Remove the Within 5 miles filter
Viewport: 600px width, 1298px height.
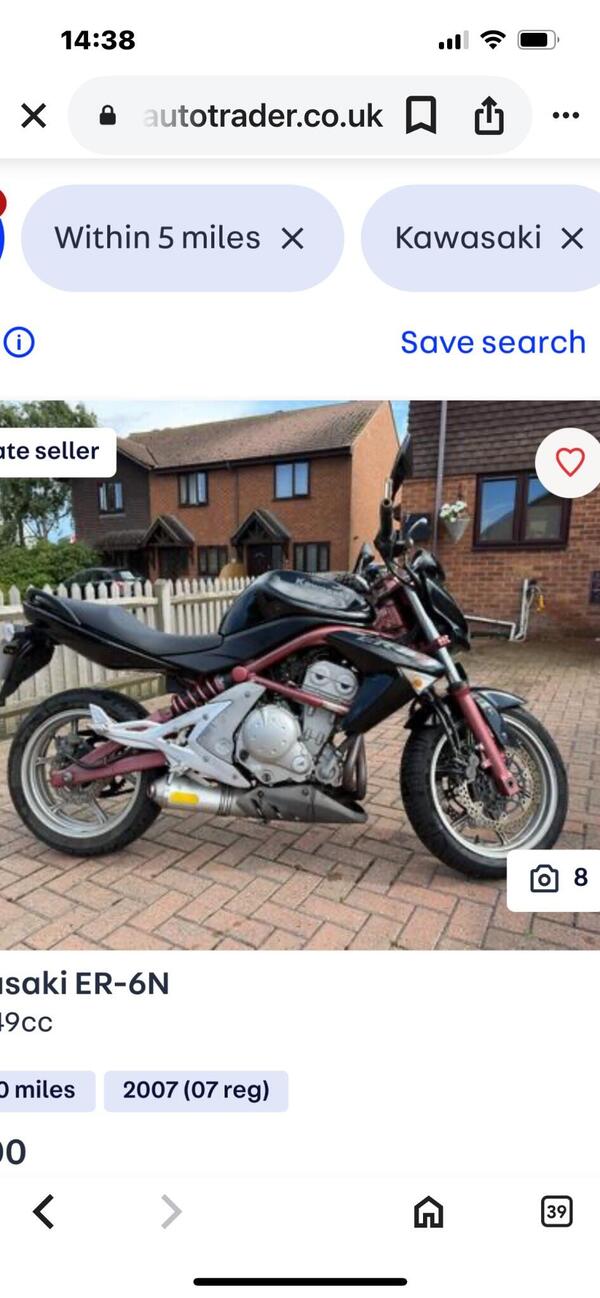point(292,238)
